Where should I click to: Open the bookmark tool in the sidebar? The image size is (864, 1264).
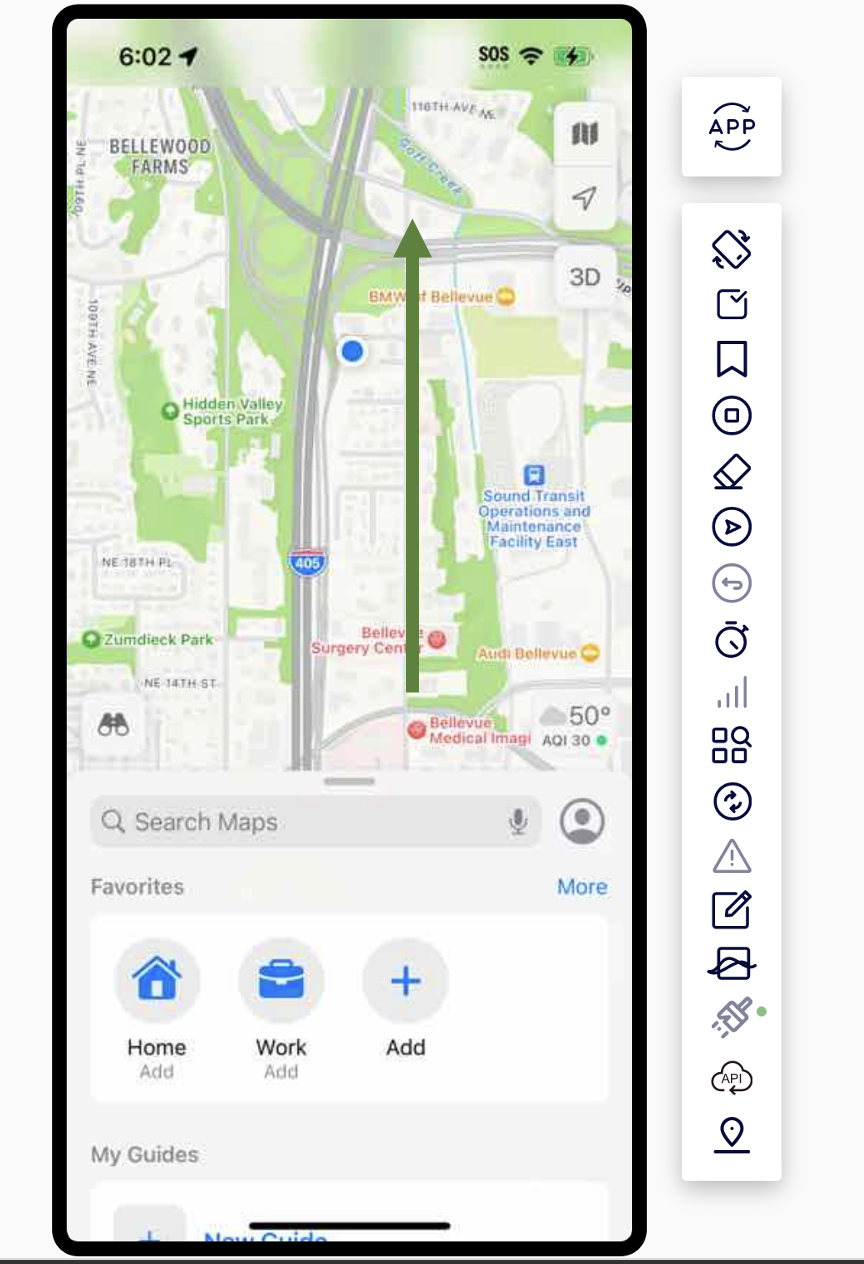[x=732, y=359]
